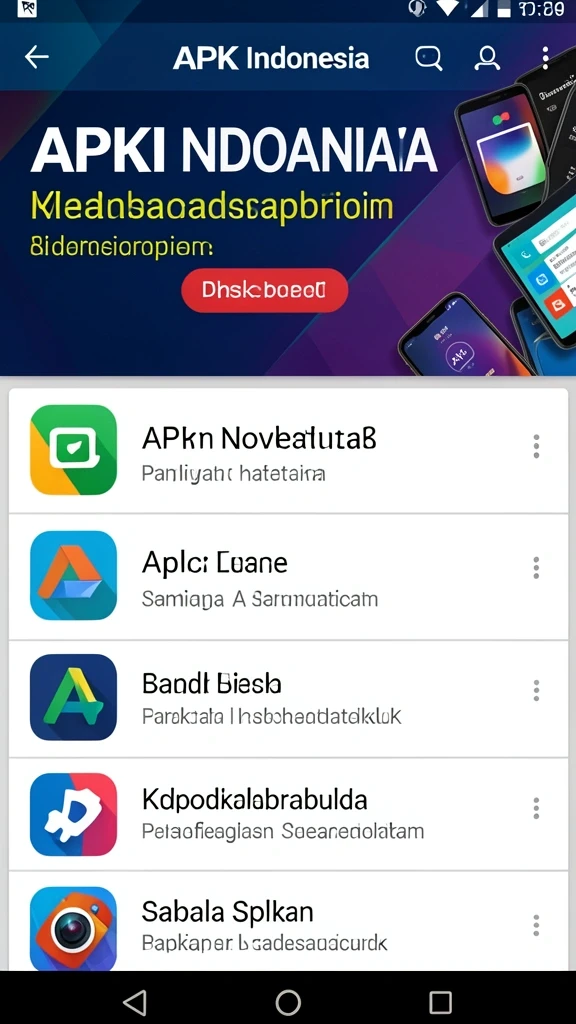Open options for Aplci Euane
The height and width of the screenshot is (1024, 576).
[536, 568]
